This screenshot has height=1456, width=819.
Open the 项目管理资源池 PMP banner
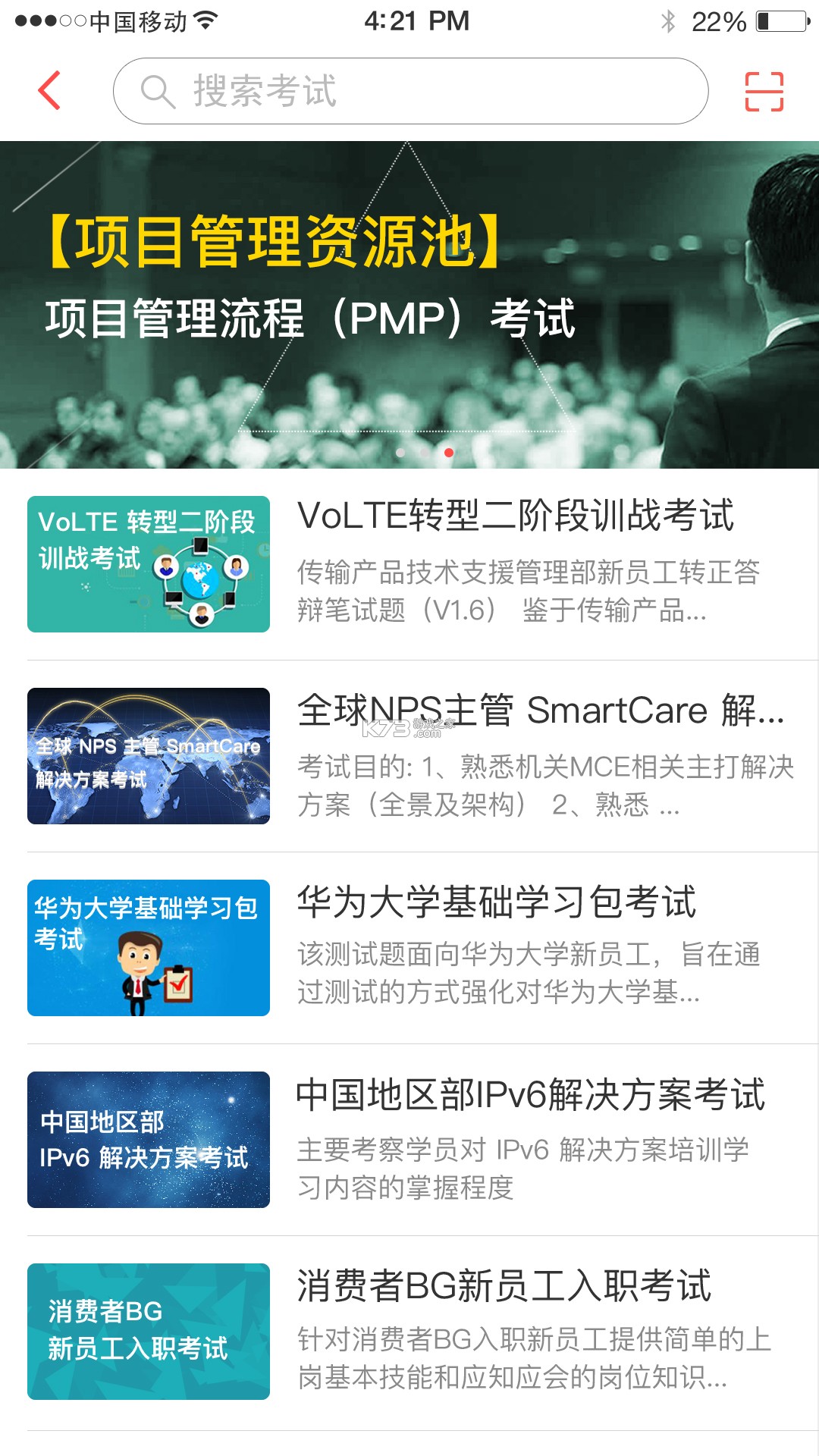pyautogui.click(x=409, y=303)
